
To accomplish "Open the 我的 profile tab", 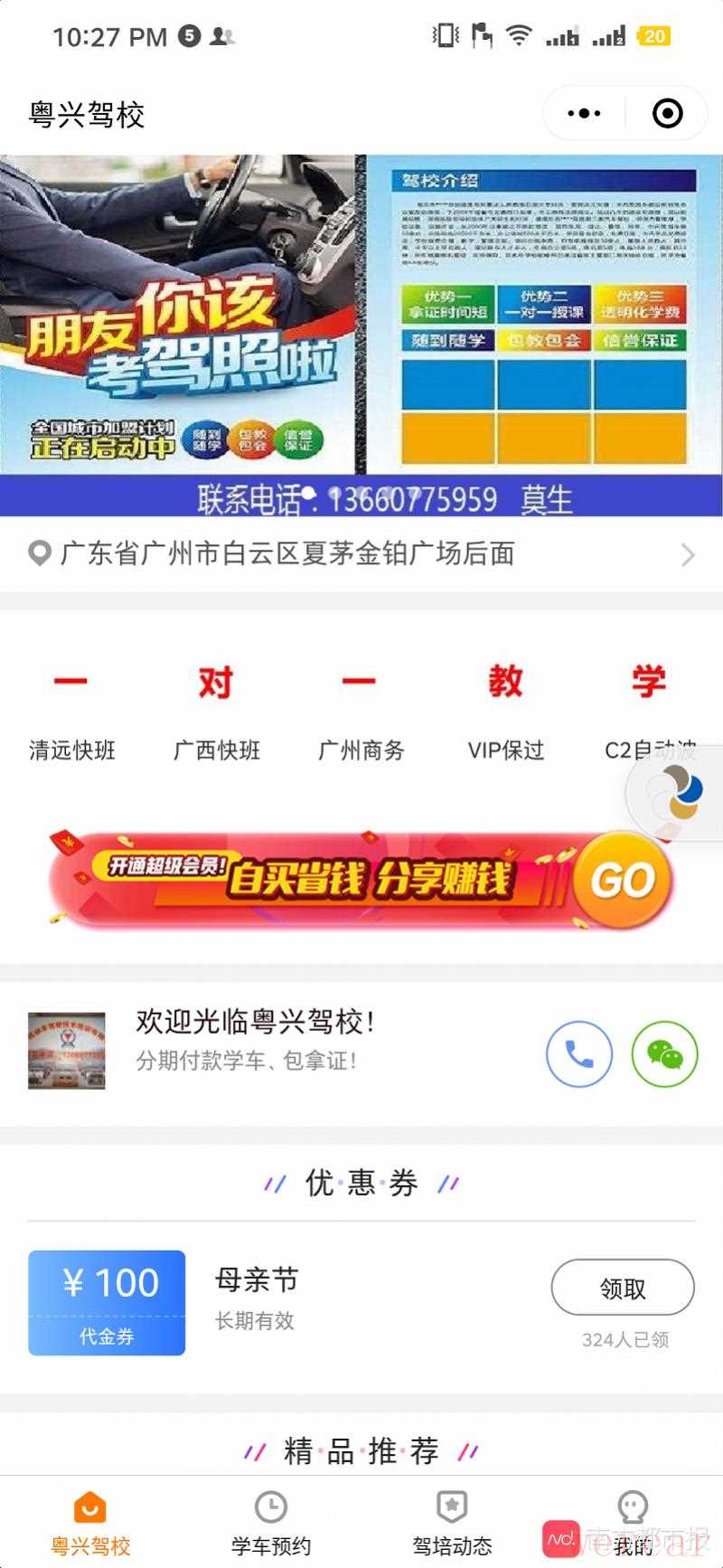I will (633, 1525).
